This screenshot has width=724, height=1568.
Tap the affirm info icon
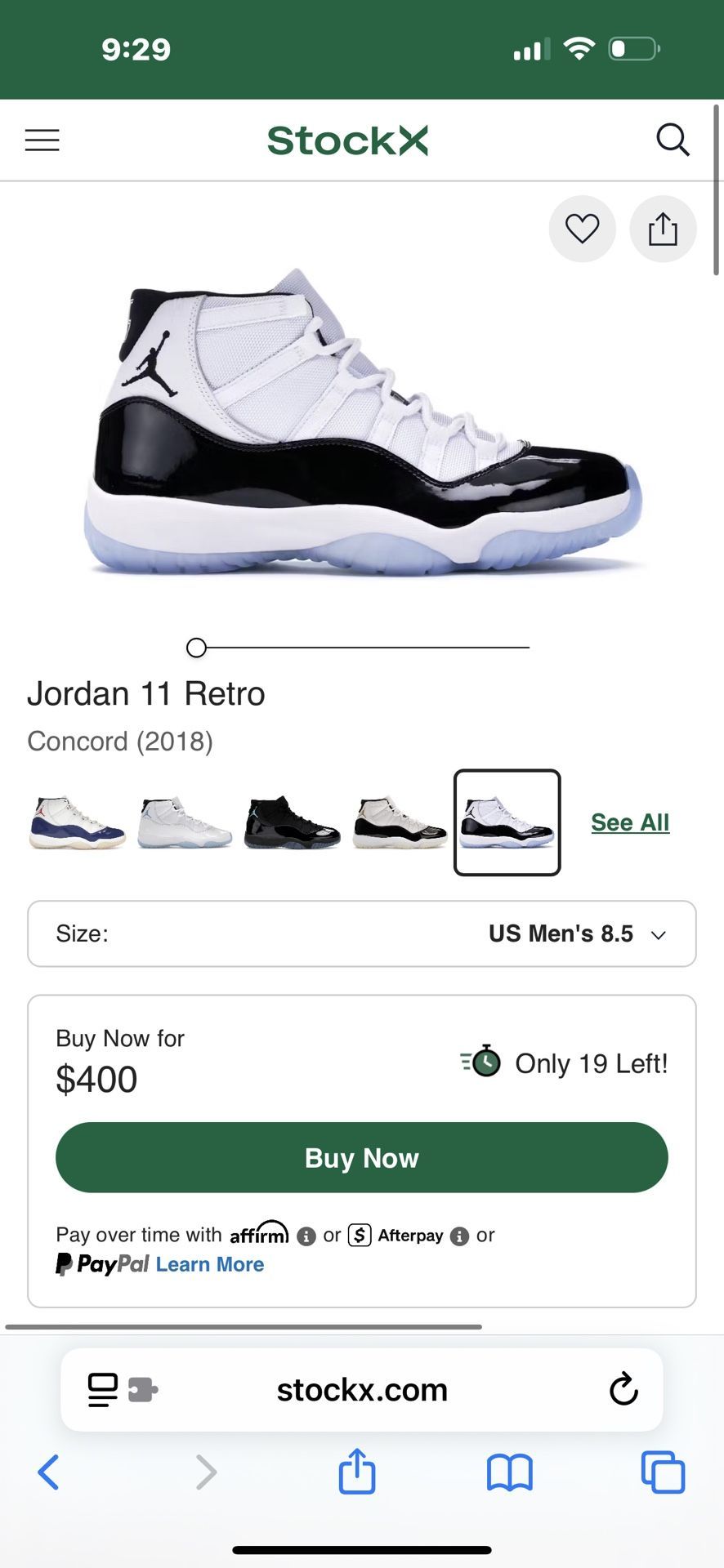[306, 1236]
